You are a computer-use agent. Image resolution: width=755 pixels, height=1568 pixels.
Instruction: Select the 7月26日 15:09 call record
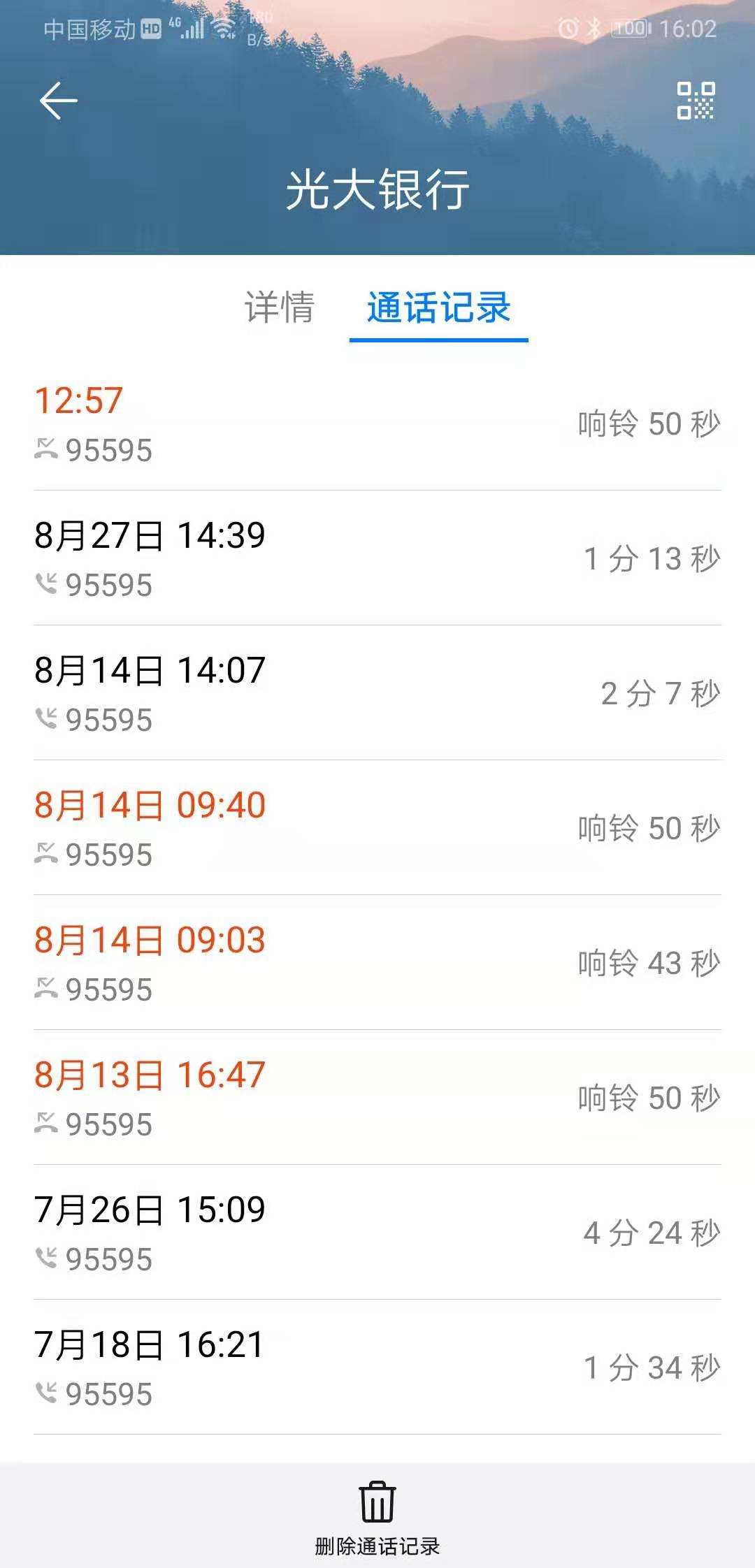(377, 1233)
